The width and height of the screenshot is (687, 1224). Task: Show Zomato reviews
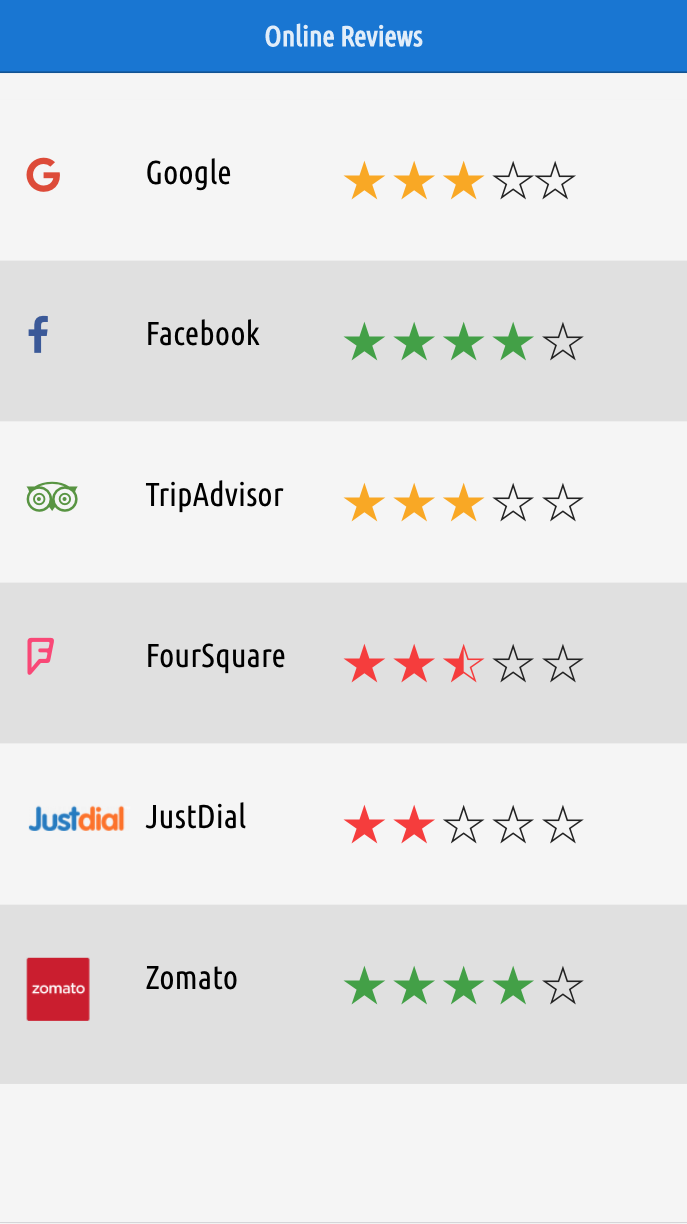coord(343,994)
